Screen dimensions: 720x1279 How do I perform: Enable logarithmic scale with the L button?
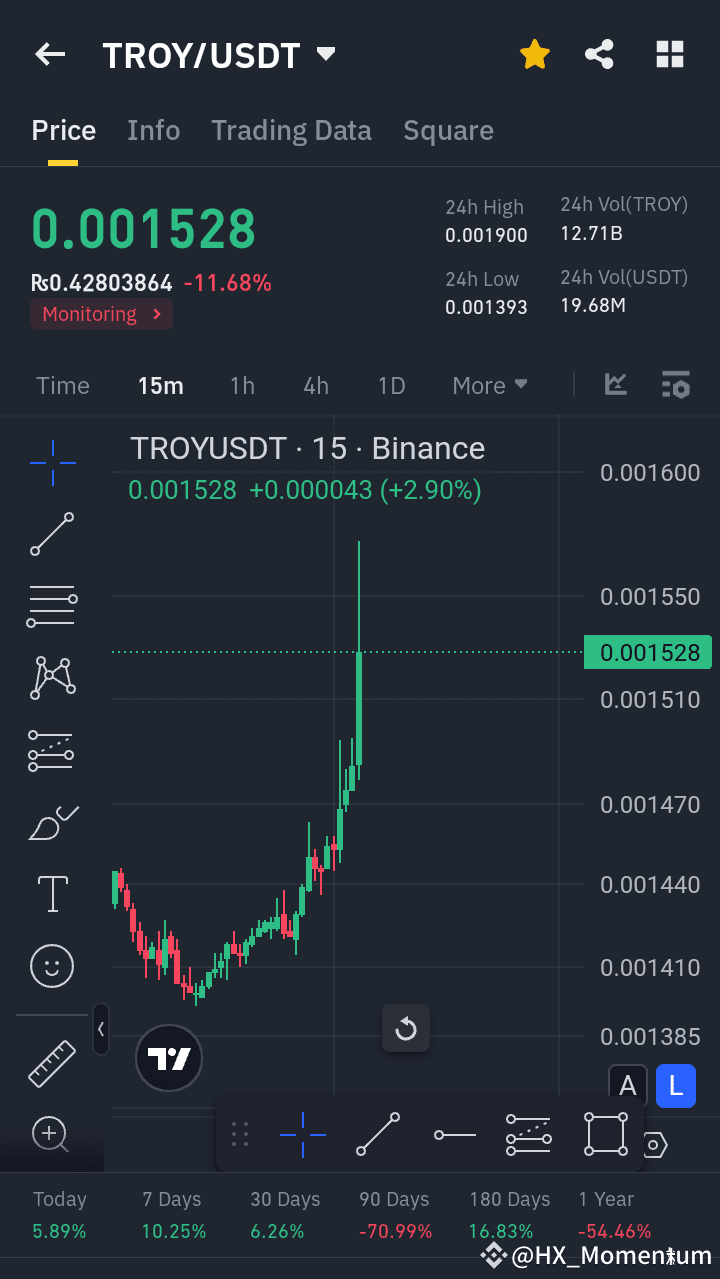675,1086
